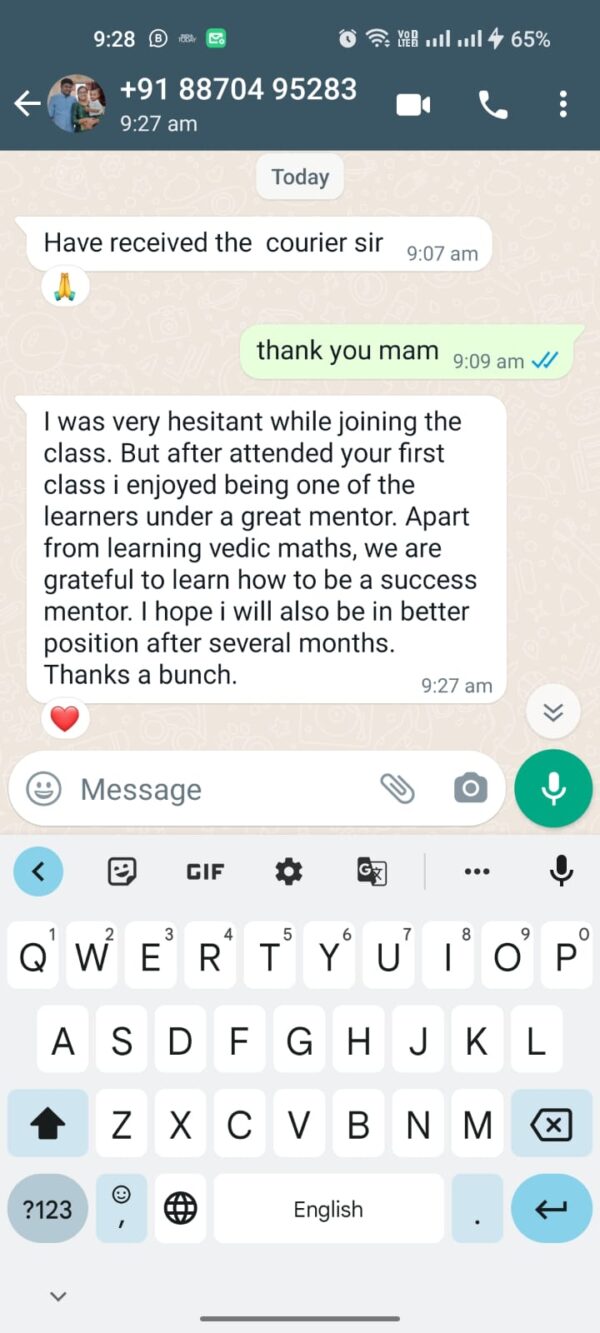The height and width of the screenshot is (1333, 600).
Task: Open the keyboard GIF search
Action: [x=205, y=872]
